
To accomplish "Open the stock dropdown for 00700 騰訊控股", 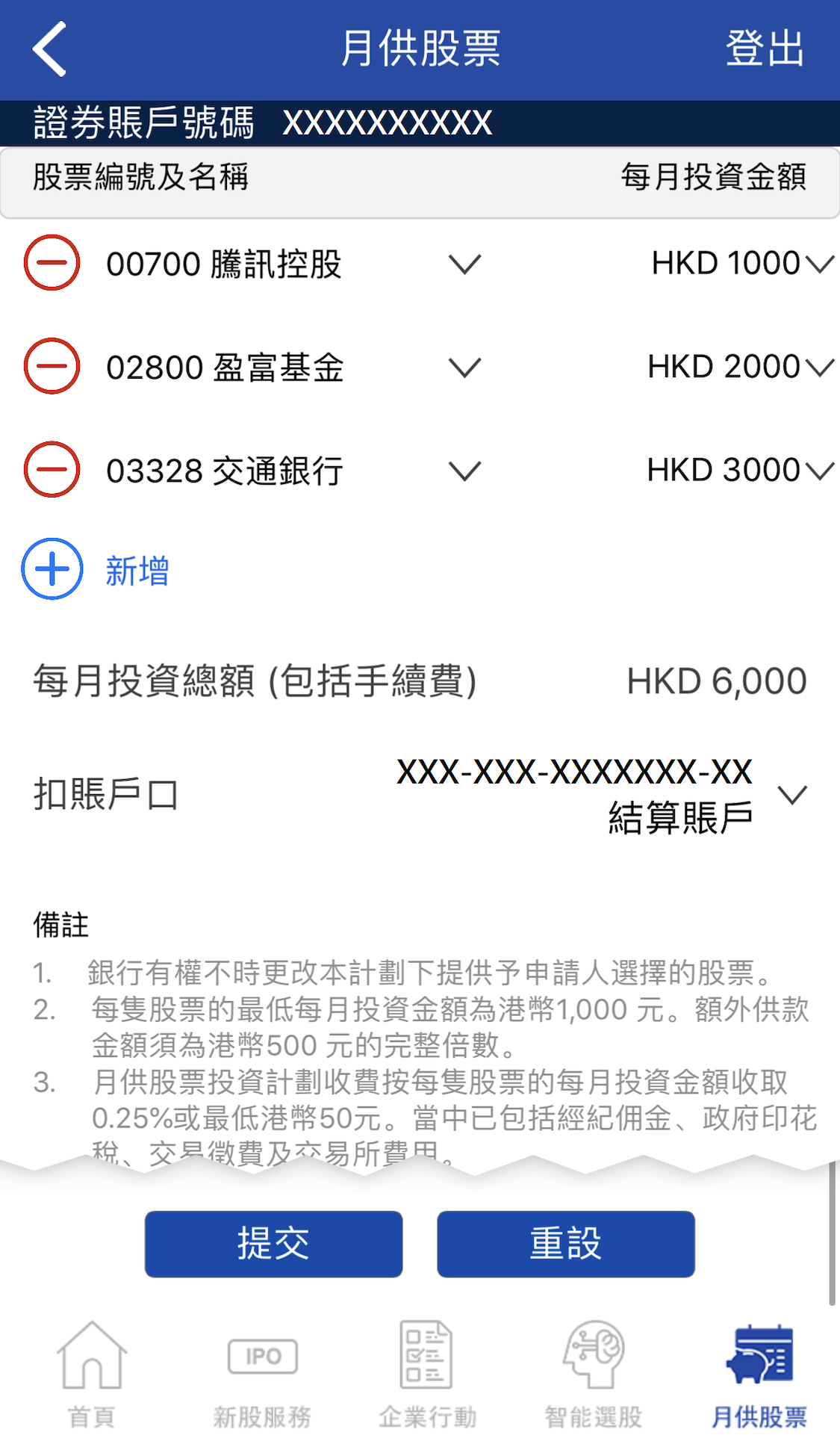I will point(464,264).
